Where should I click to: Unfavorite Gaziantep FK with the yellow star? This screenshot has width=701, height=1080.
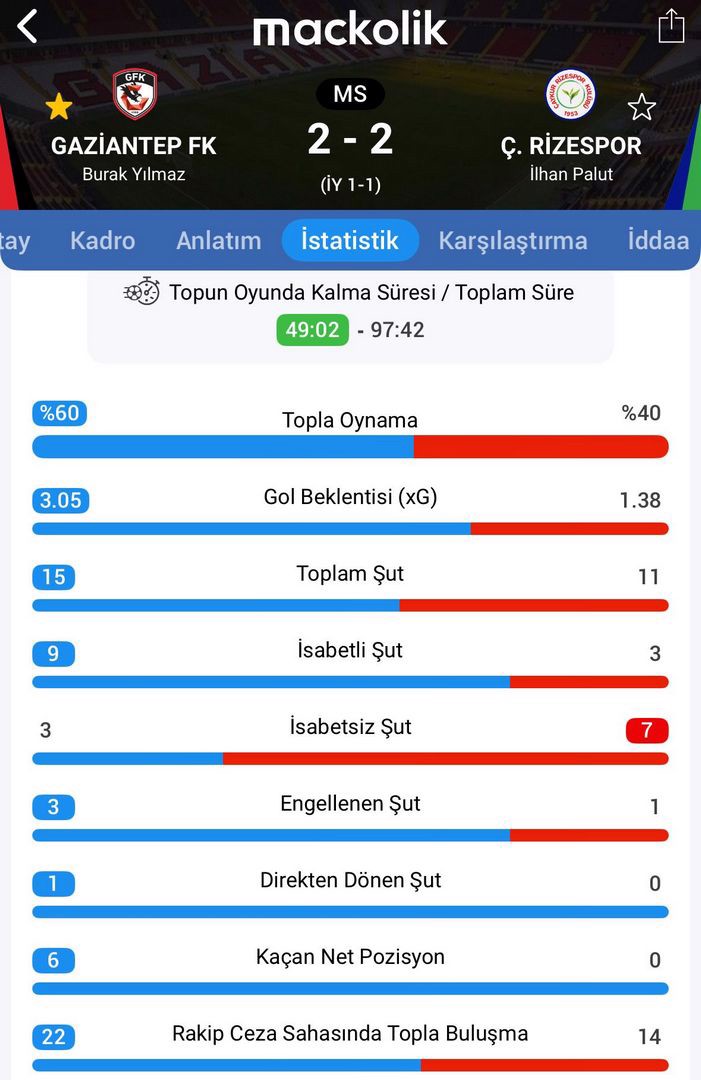(x=59, y=106)
